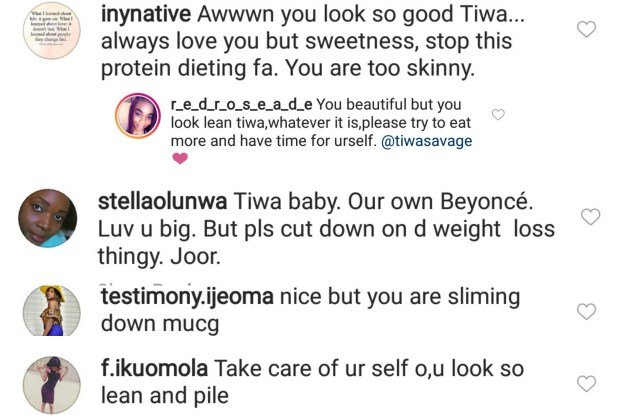Open stellaolunwa's profile picture

pos(49,218)
